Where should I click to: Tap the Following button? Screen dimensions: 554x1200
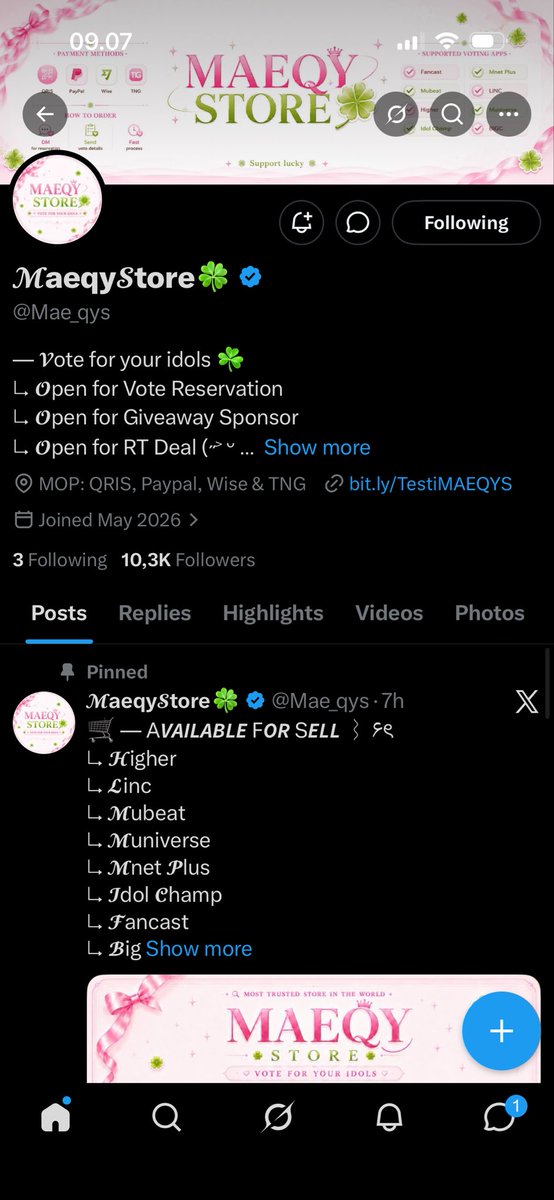466,223
